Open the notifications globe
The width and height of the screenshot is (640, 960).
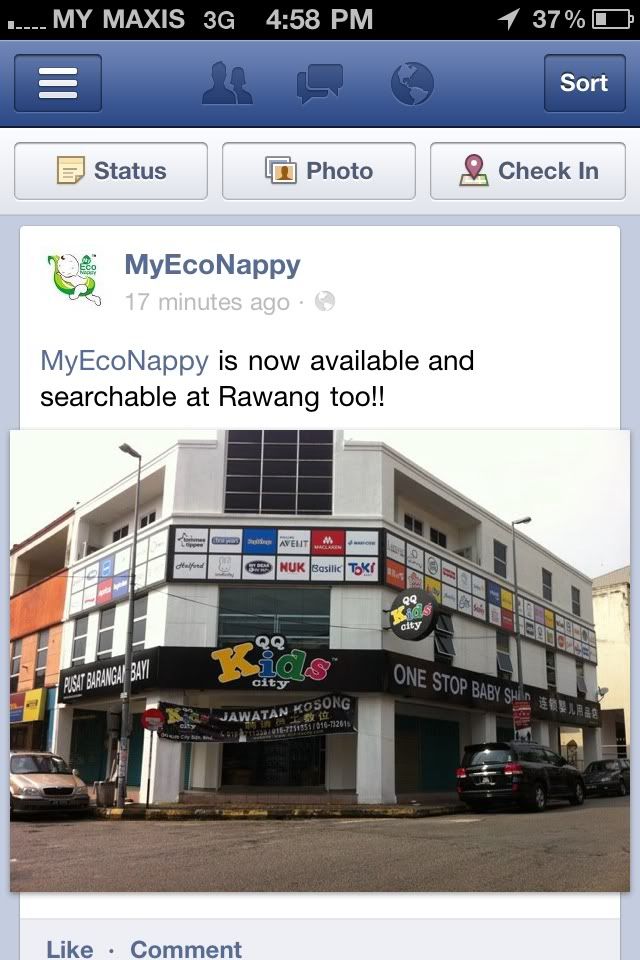click(x=412, y=83)
